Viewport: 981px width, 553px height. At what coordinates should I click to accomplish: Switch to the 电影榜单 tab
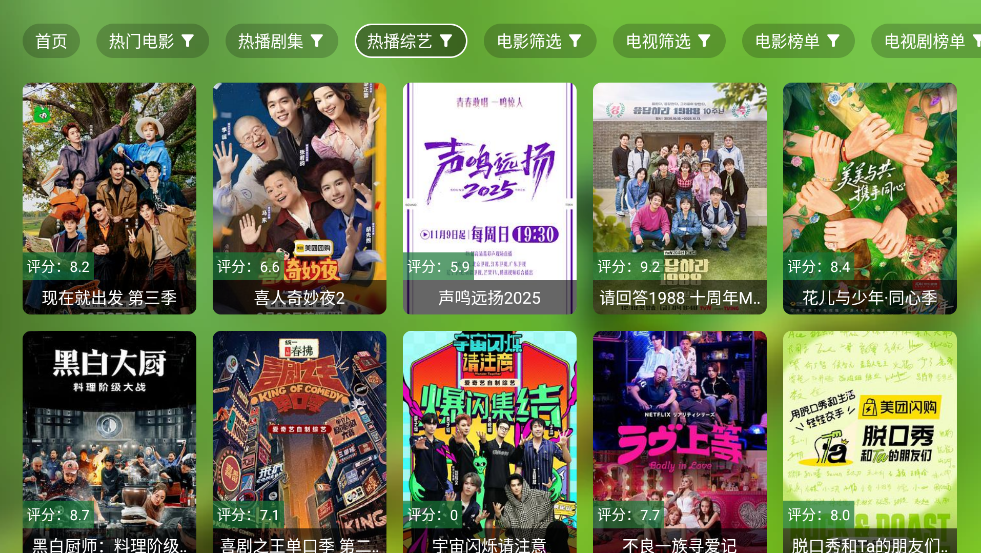point(798,41)
